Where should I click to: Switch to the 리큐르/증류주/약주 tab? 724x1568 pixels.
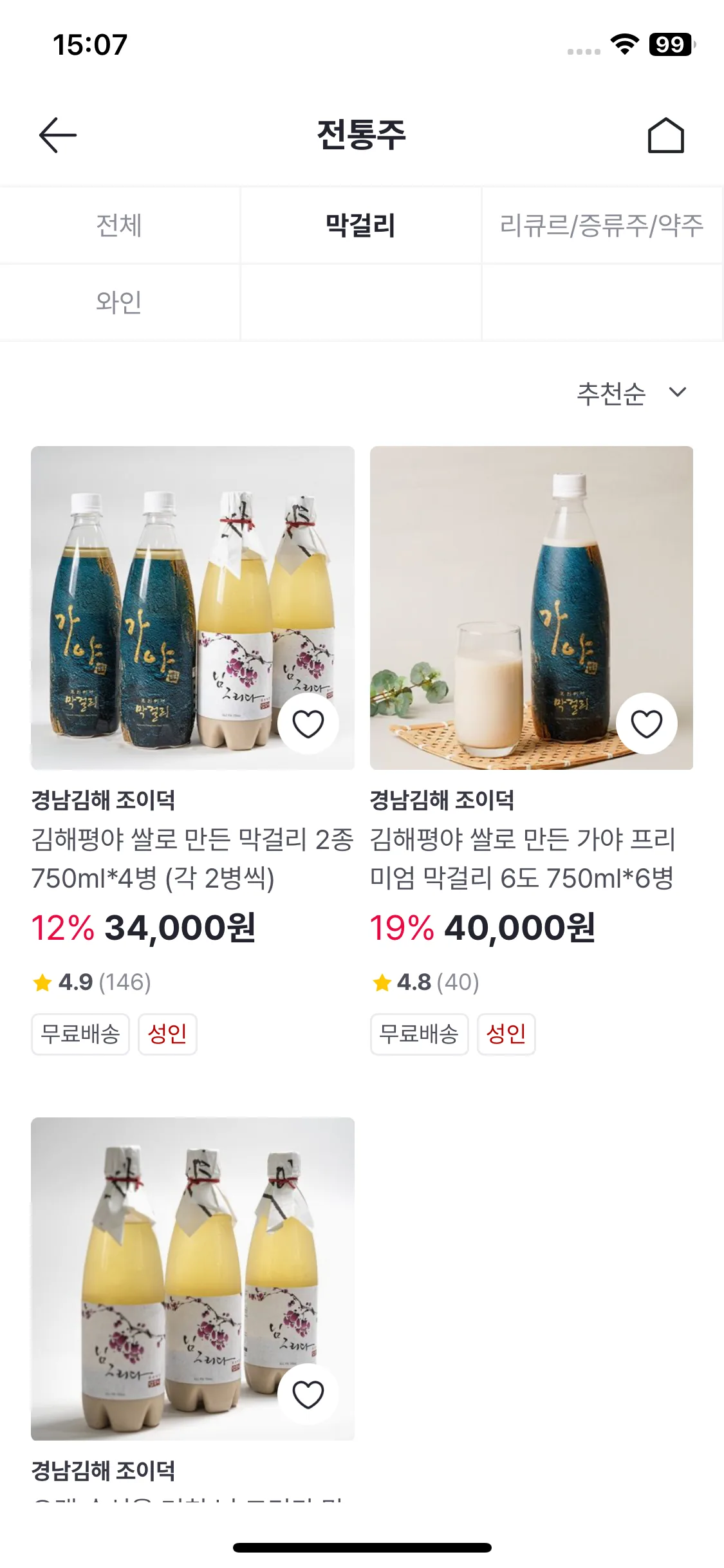pos(602,225)
